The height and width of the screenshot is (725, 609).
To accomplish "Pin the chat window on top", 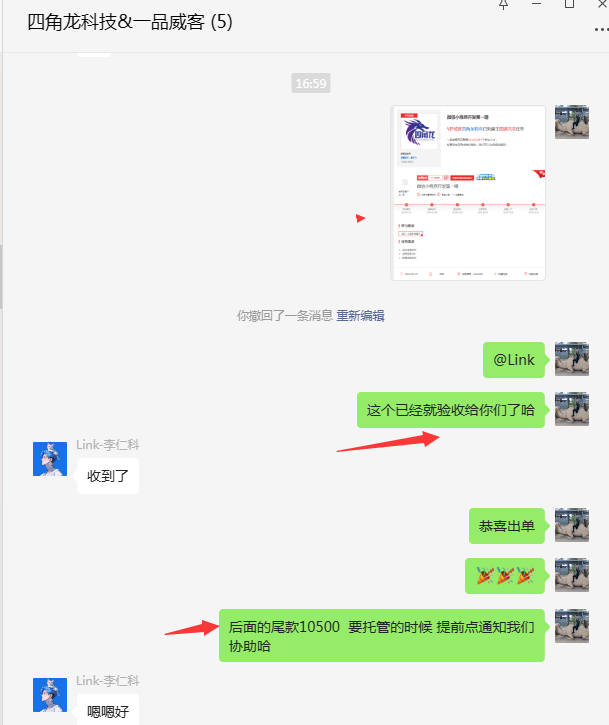I will tap(504, 4).
